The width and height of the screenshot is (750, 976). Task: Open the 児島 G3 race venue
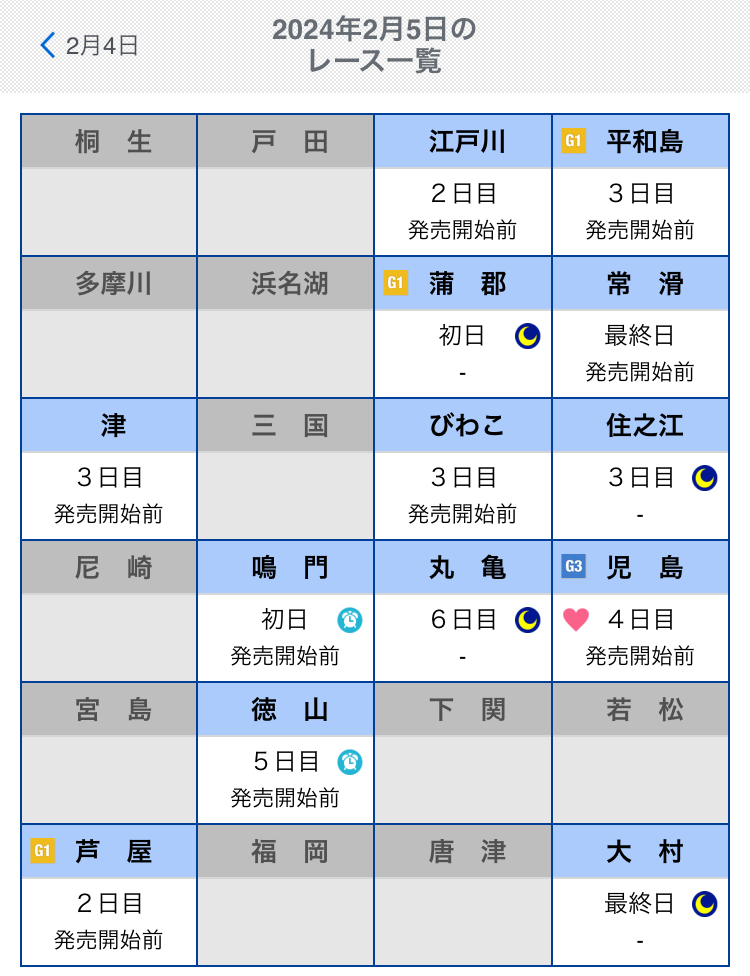pyautogui.click(x=640, y=611)
